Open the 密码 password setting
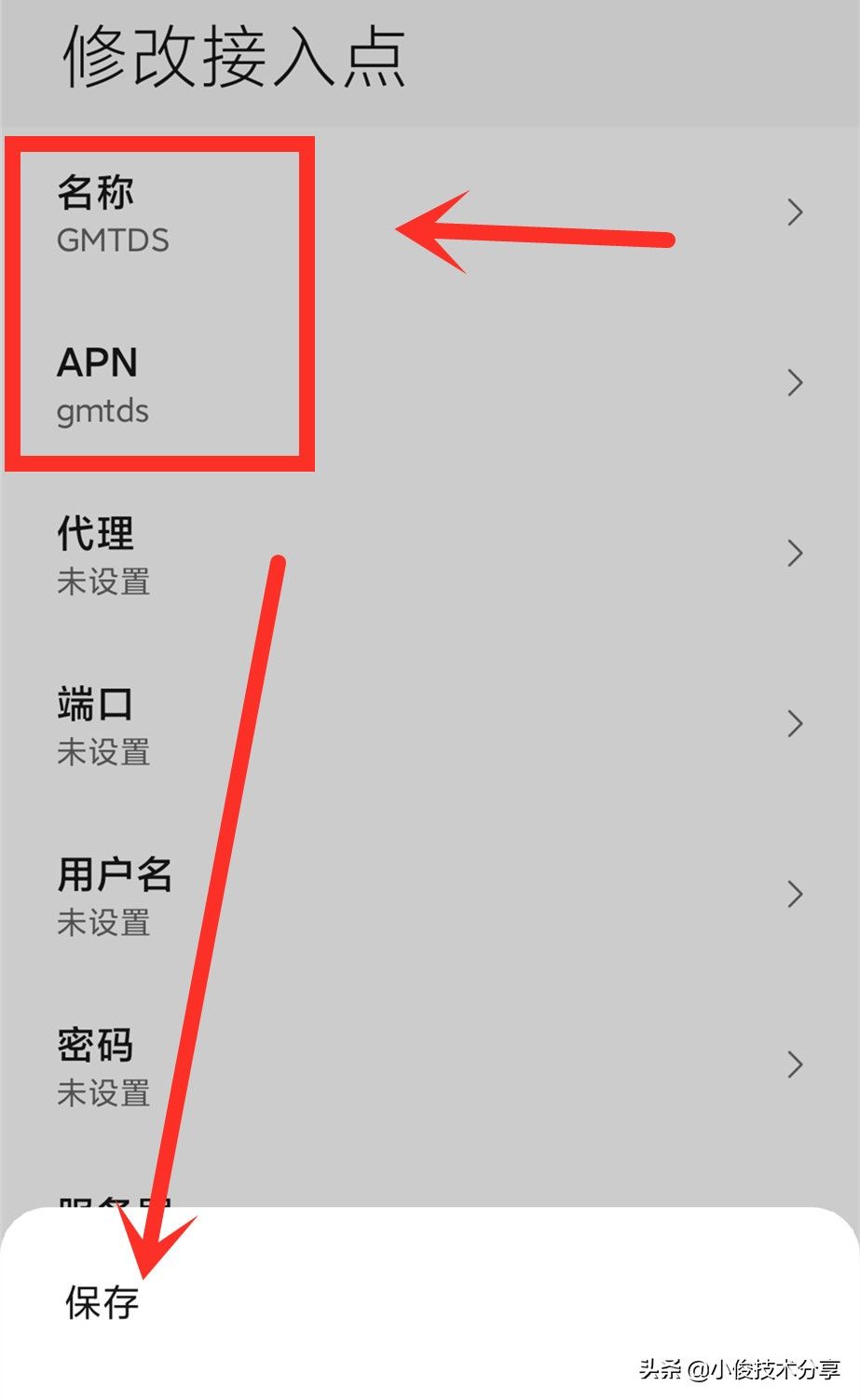 coord(430,1065)
